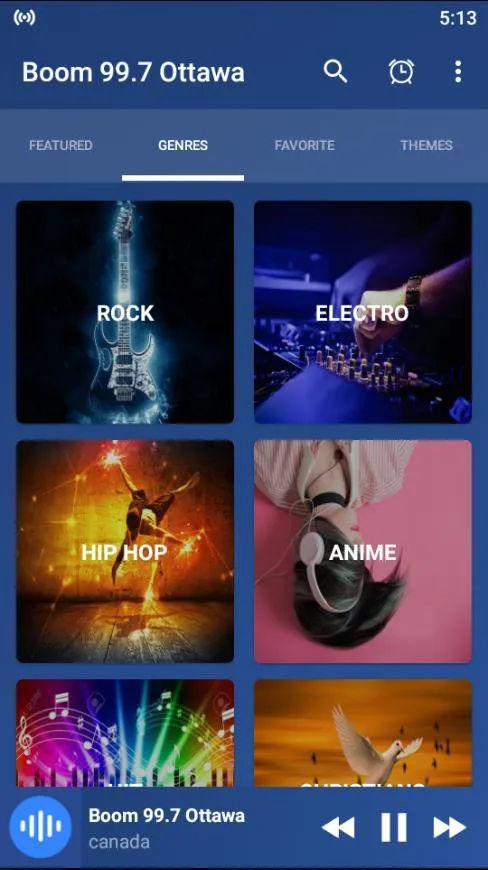Switch to the Favorite tab
Screen dimensions: 488x870
point(304,145)
